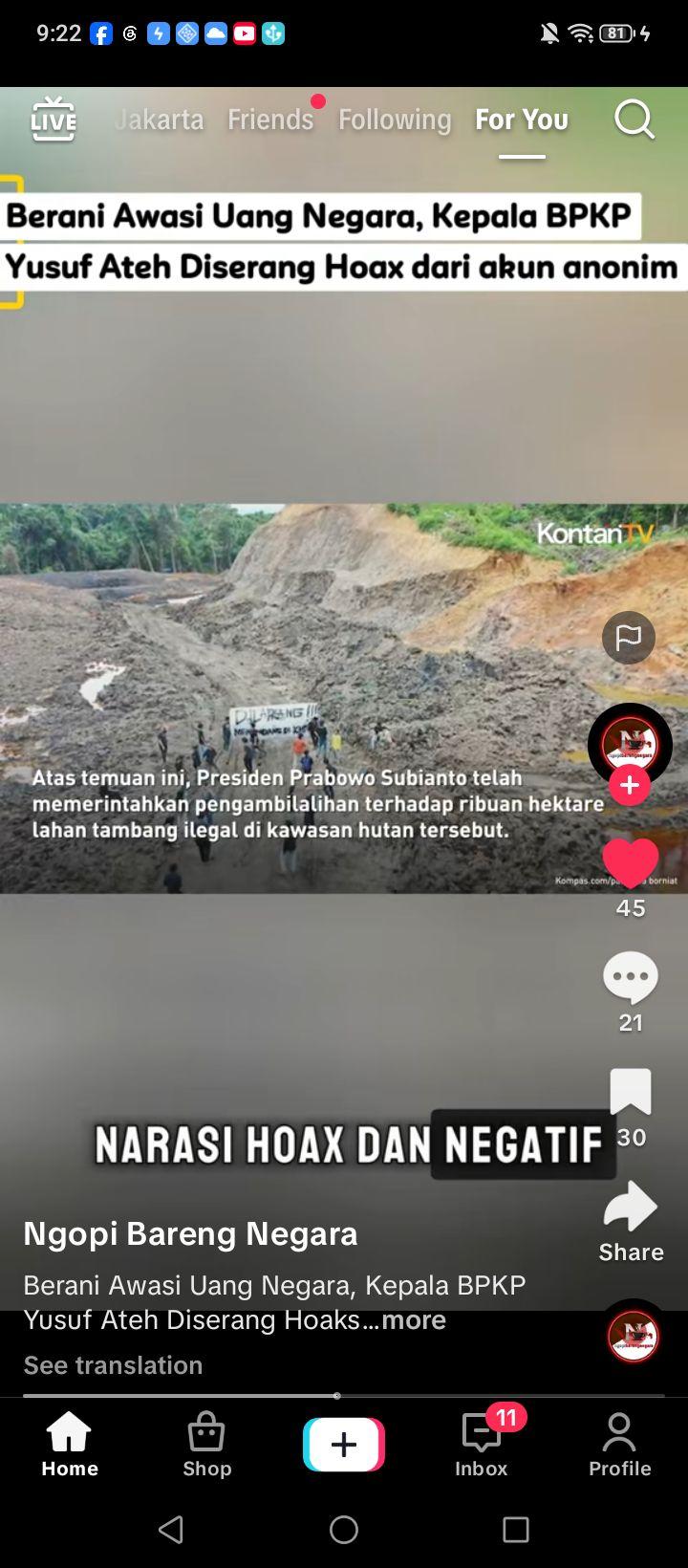Bookmark this video
Image resolution: width=688 pixels, height=1568 pixels.
(631, 1092)
